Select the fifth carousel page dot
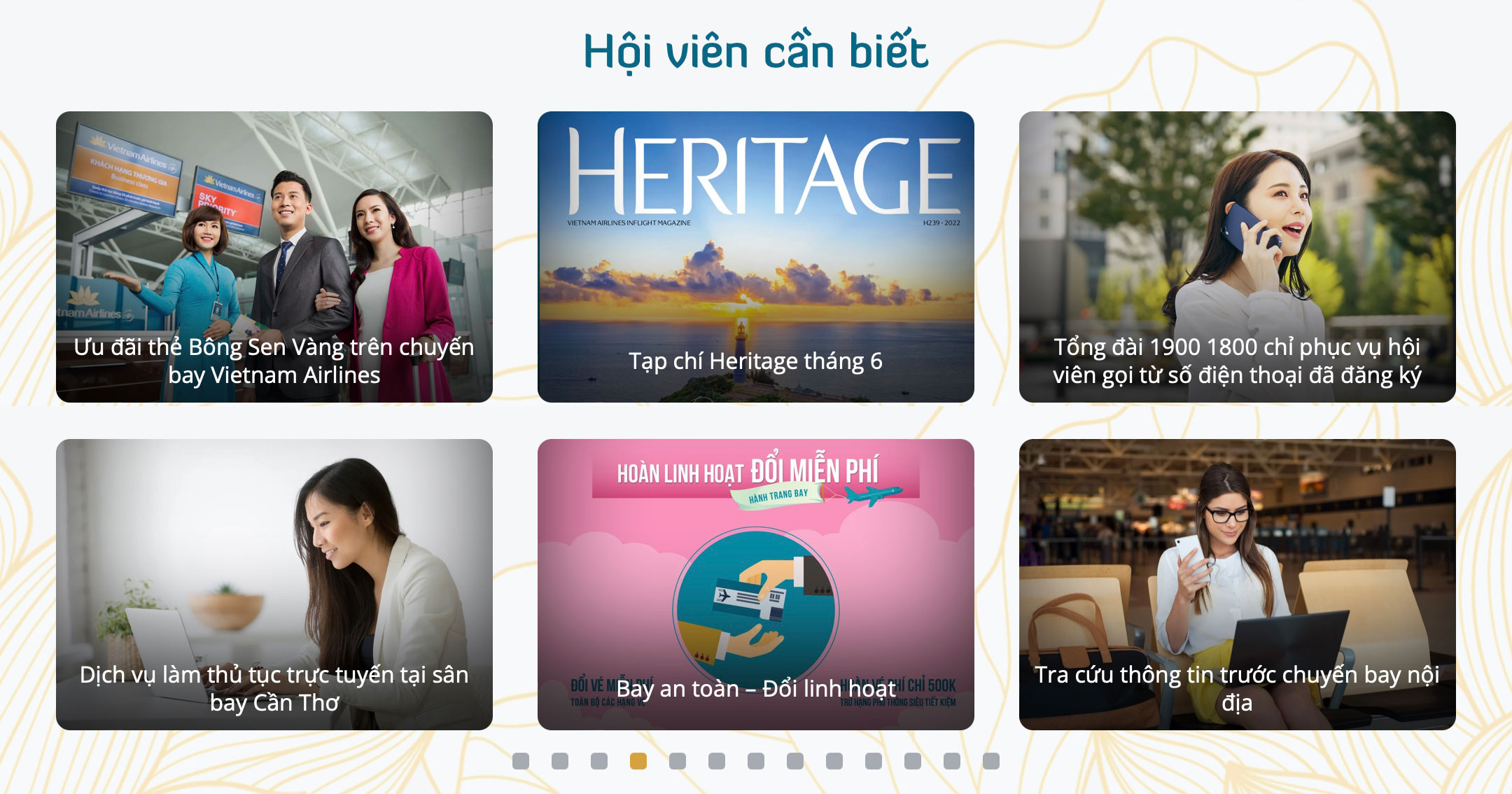Image resolution: width=1512 pixels, height=794 pixels. (678, 761)
